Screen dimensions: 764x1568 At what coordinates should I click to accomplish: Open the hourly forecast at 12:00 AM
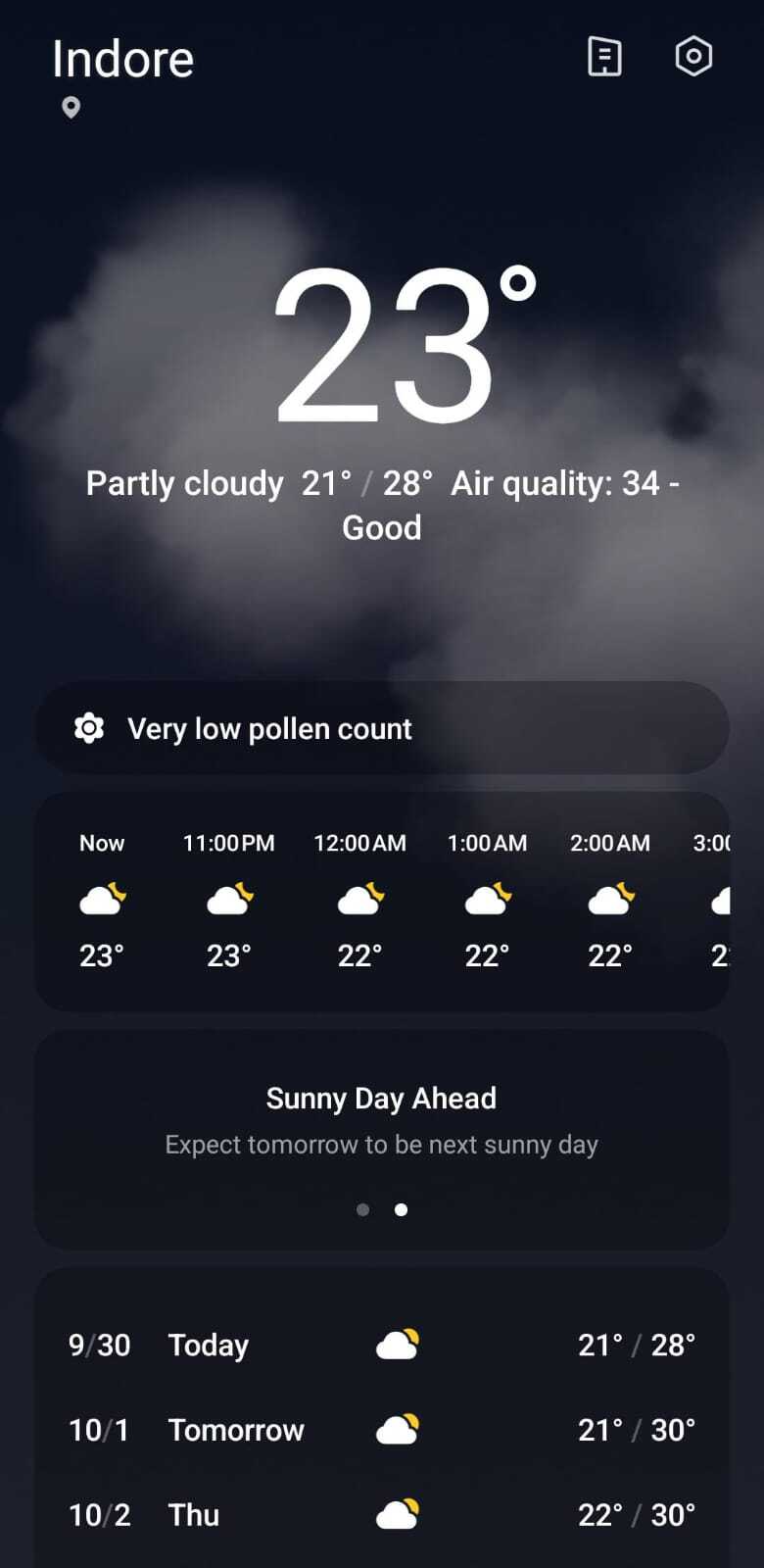359,900
